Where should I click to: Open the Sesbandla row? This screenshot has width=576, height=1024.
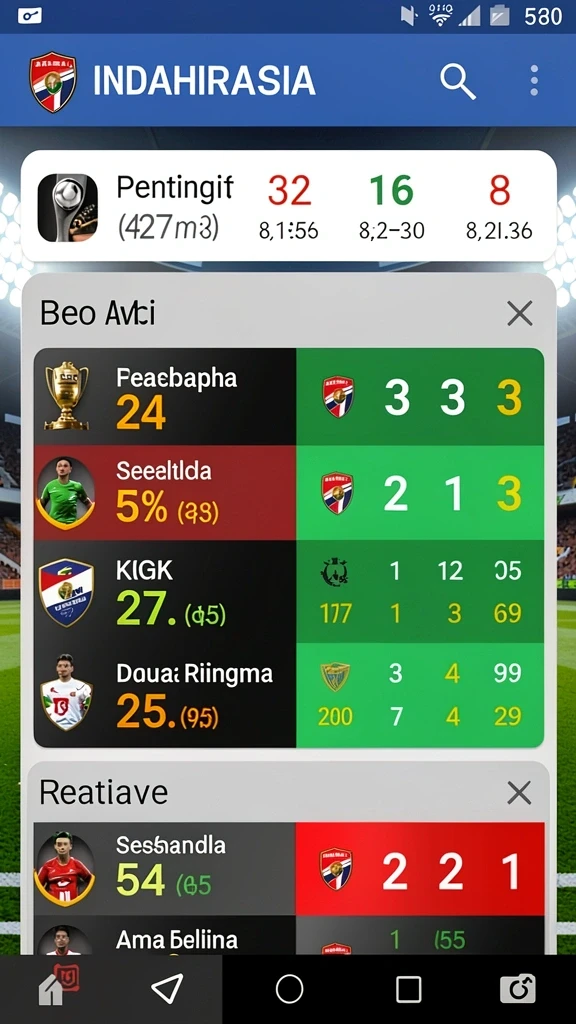point(289,869)
